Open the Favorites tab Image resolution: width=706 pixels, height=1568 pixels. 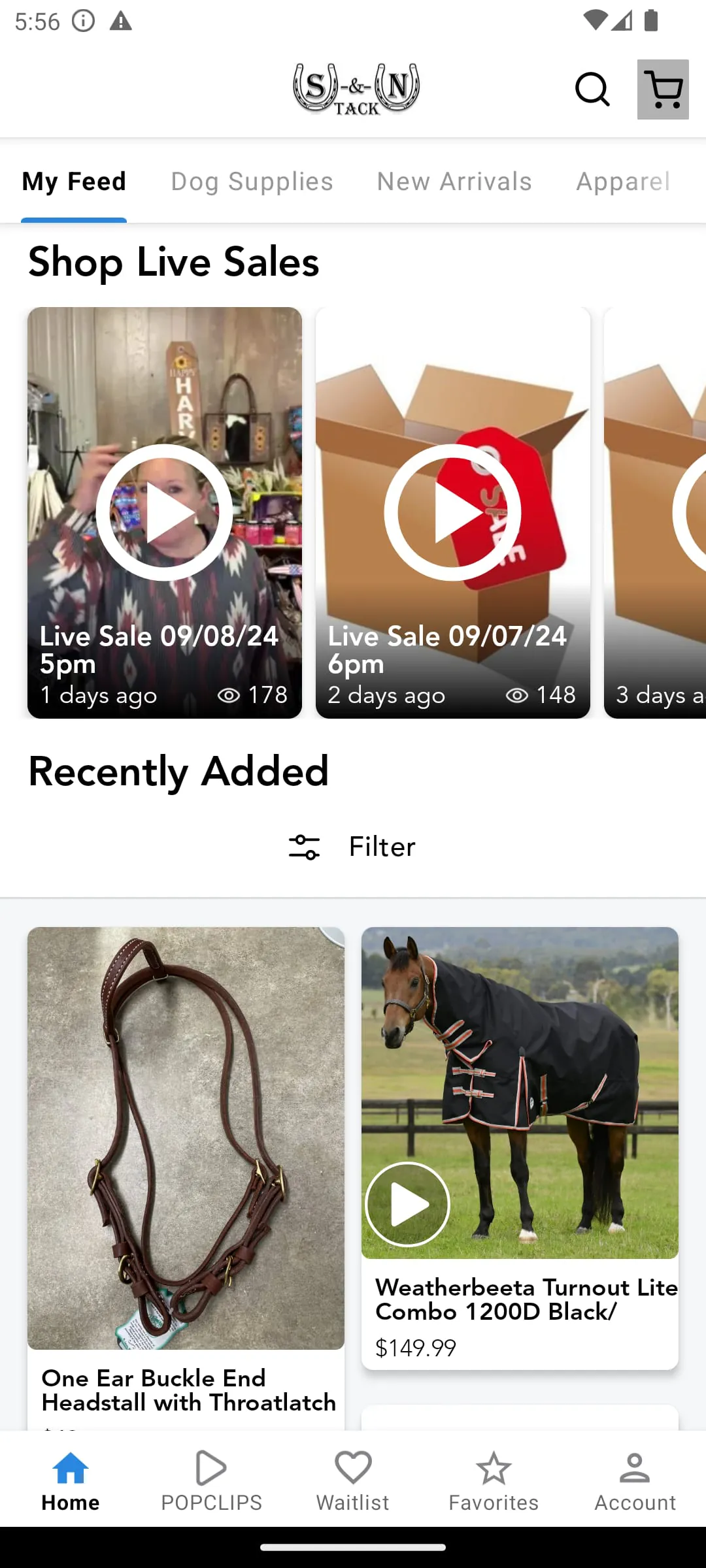494,1480
